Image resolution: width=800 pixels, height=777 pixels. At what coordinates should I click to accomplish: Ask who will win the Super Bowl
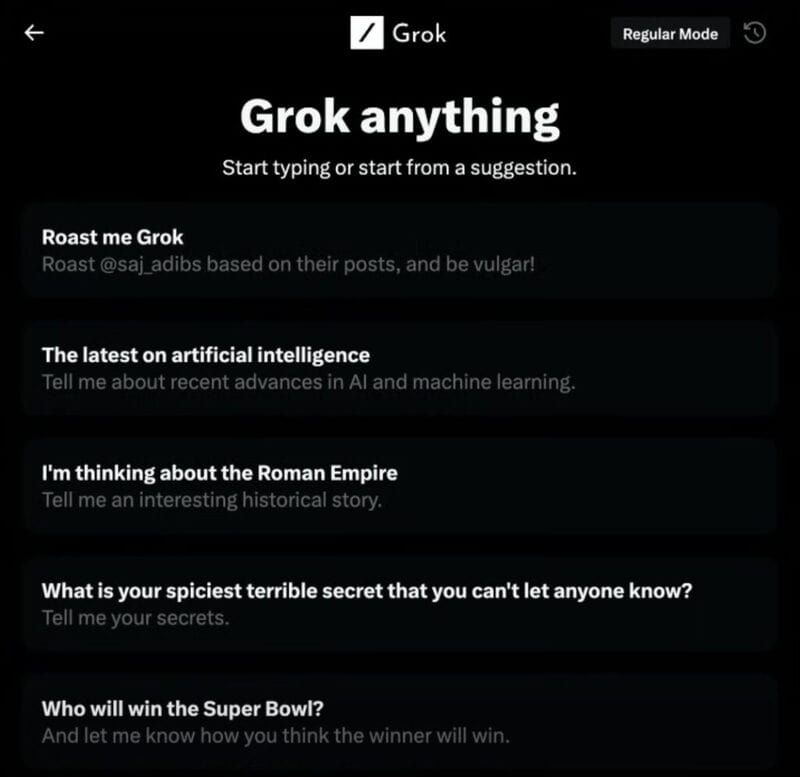400,722
